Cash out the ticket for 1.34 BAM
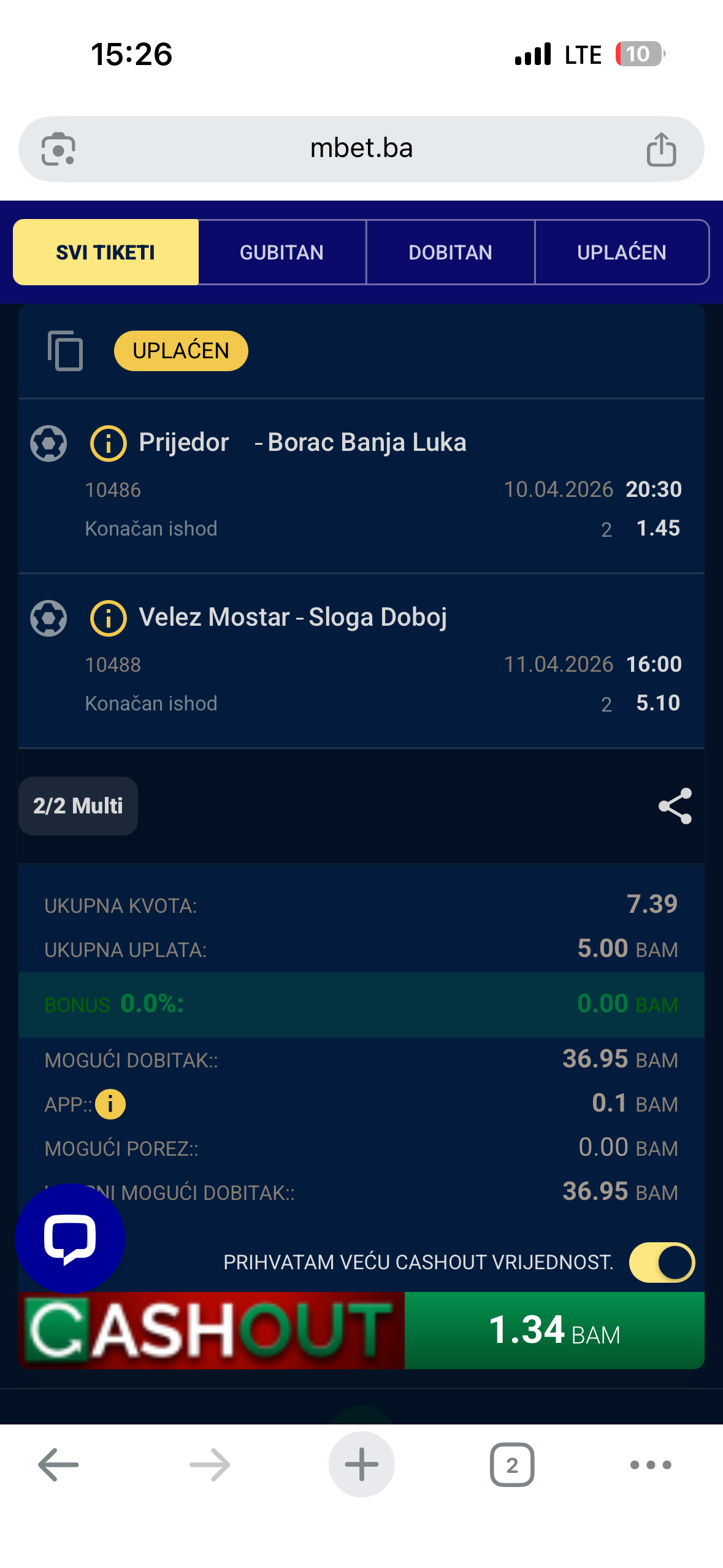The width and height of the screenshot is (723, 1568). [x=554, y=1331]
